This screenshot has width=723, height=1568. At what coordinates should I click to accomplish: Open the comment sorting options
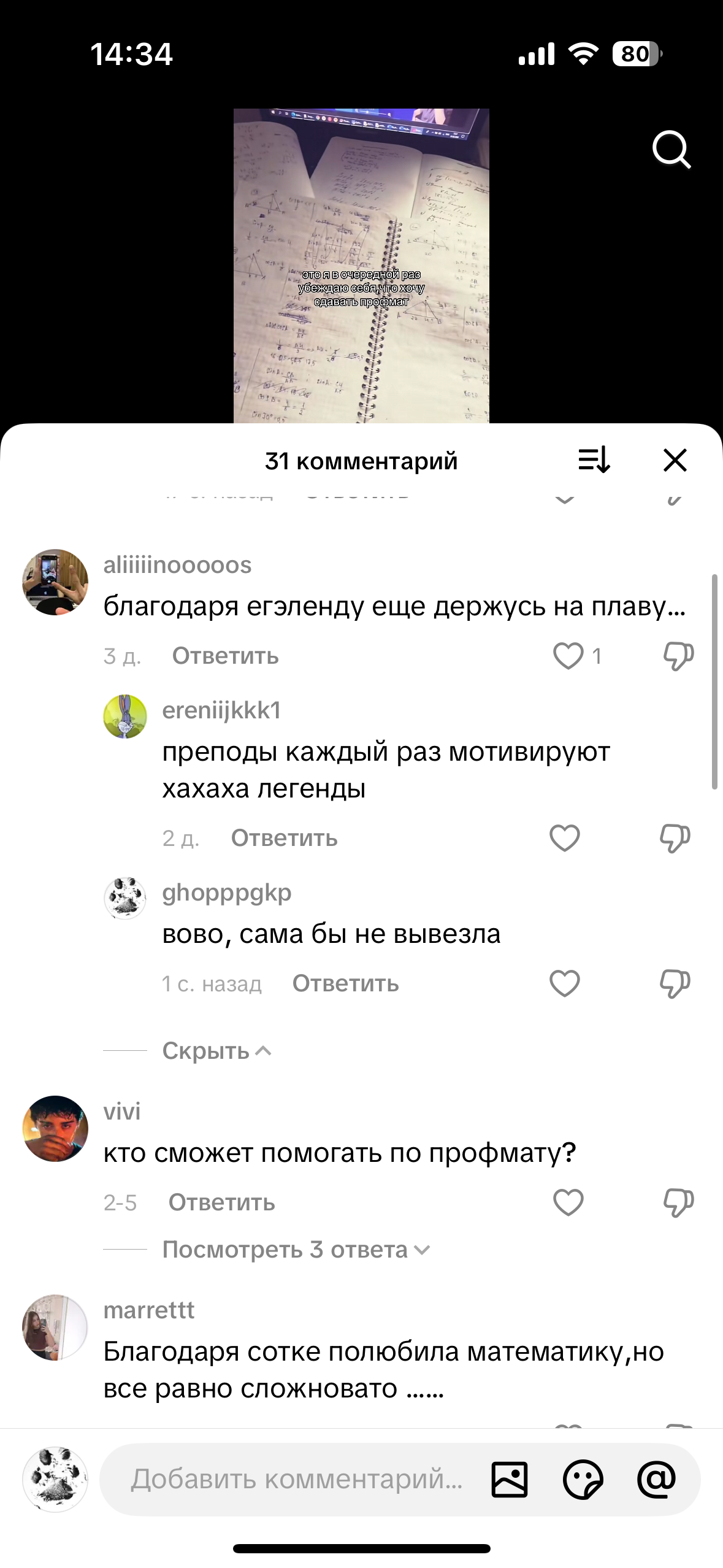[x=594, y=460]
